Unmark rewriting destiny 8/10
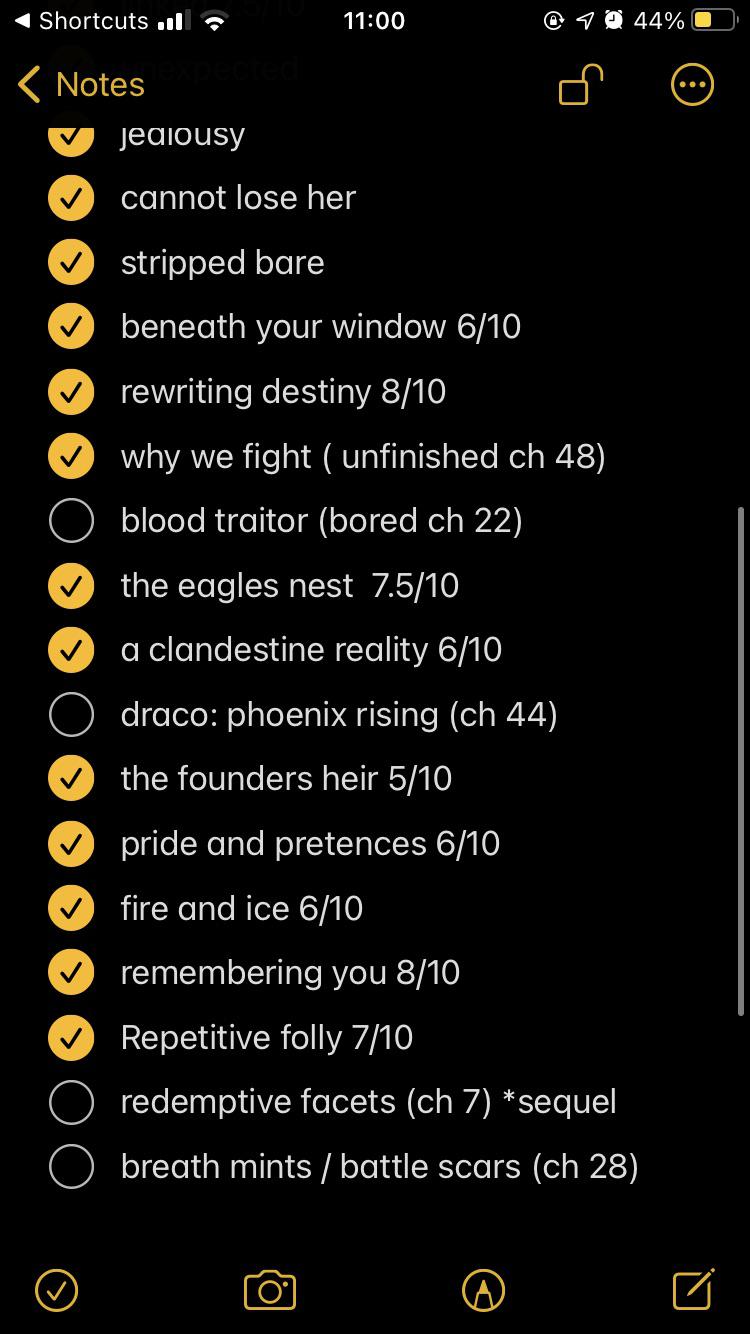 click(71, 392)
